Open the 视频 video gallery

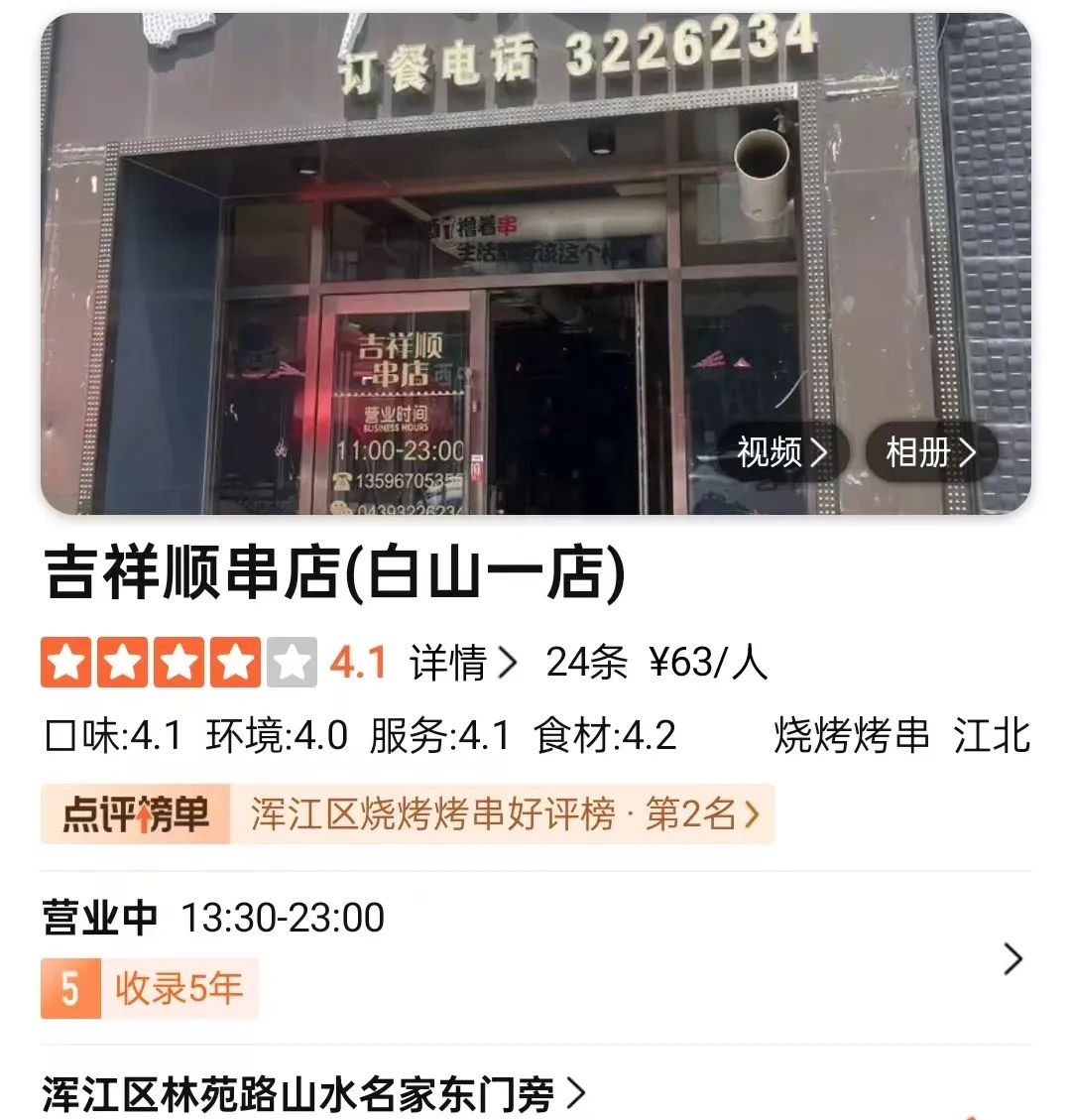coord(782,452)
